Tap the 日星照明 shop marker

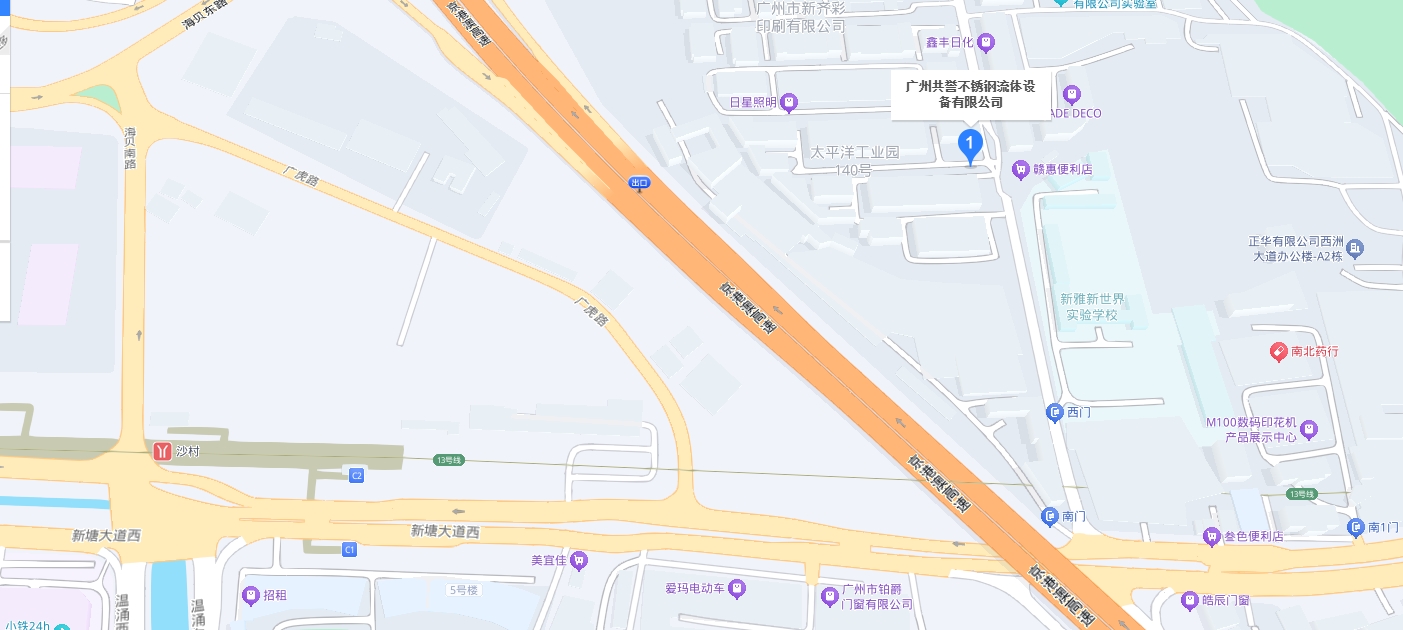coord(789,101)
